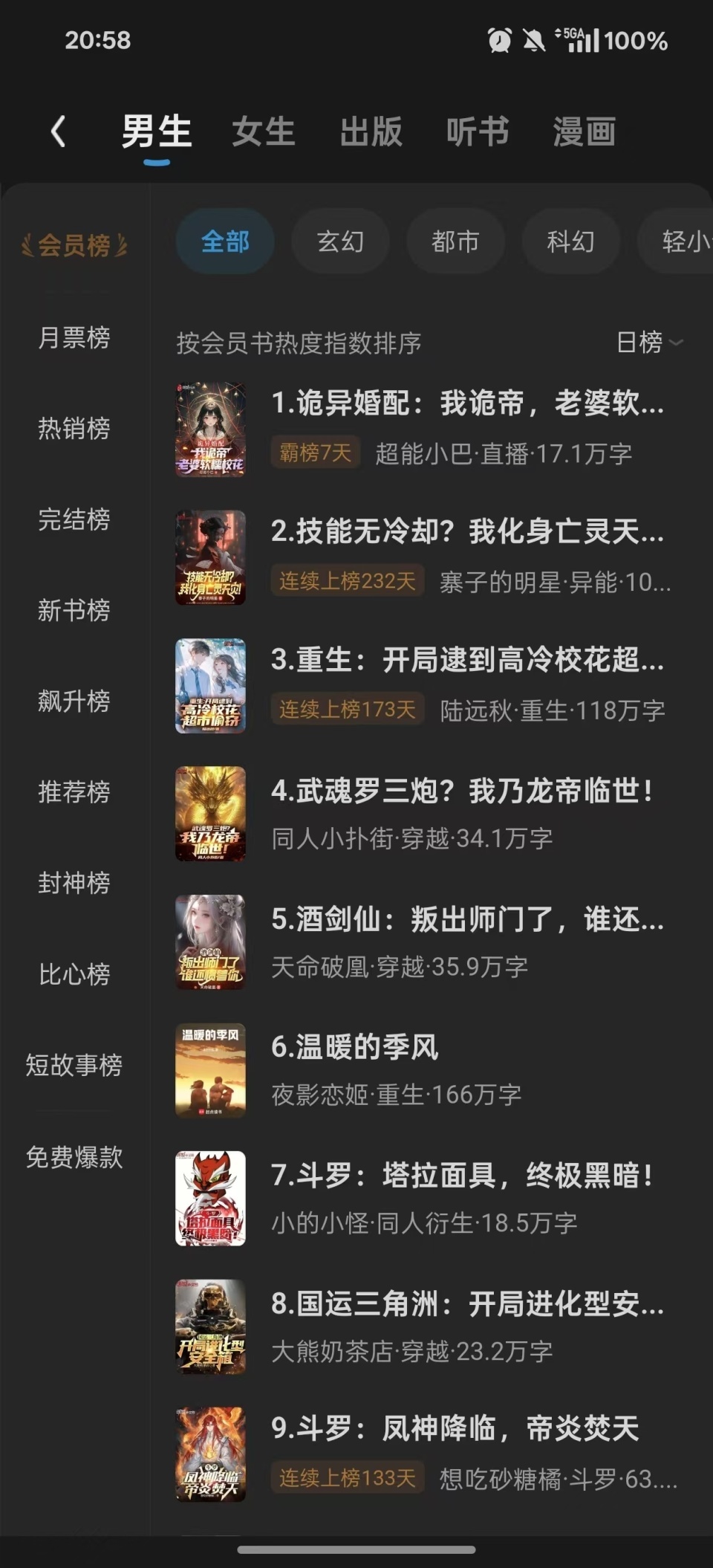Open book 7 斗罗：塔拉面具，终极黑暗

click(x=460, y=1176)
